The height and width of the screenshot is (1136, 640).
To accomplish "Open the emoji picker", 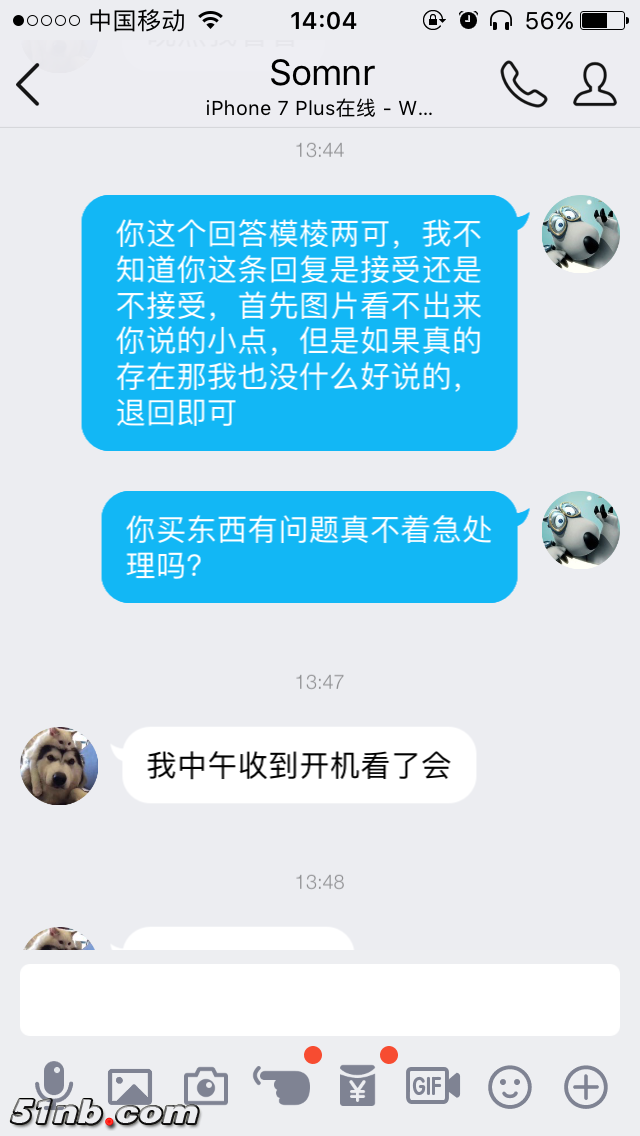I will [x=509, y=1086].
